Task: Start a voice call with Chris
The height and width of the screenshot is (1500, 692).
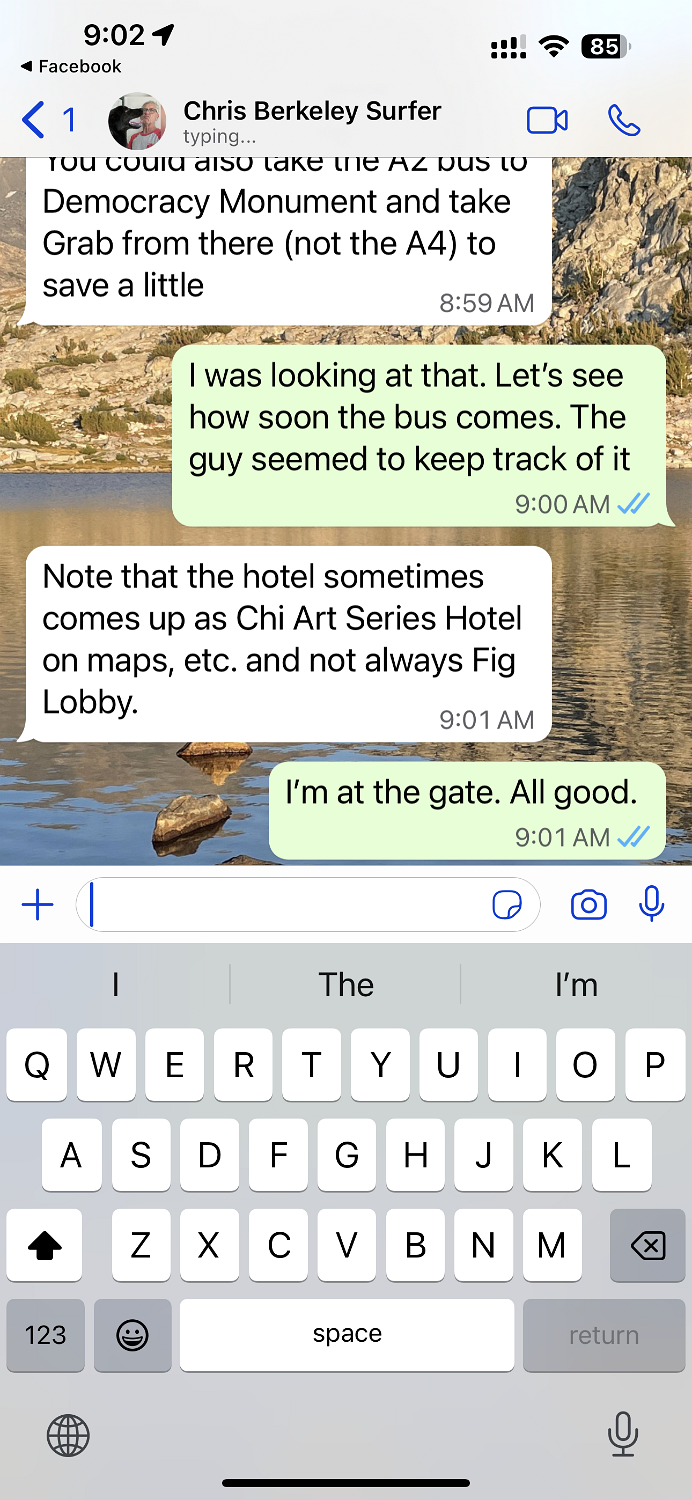Action: click(x=624, y=121)
